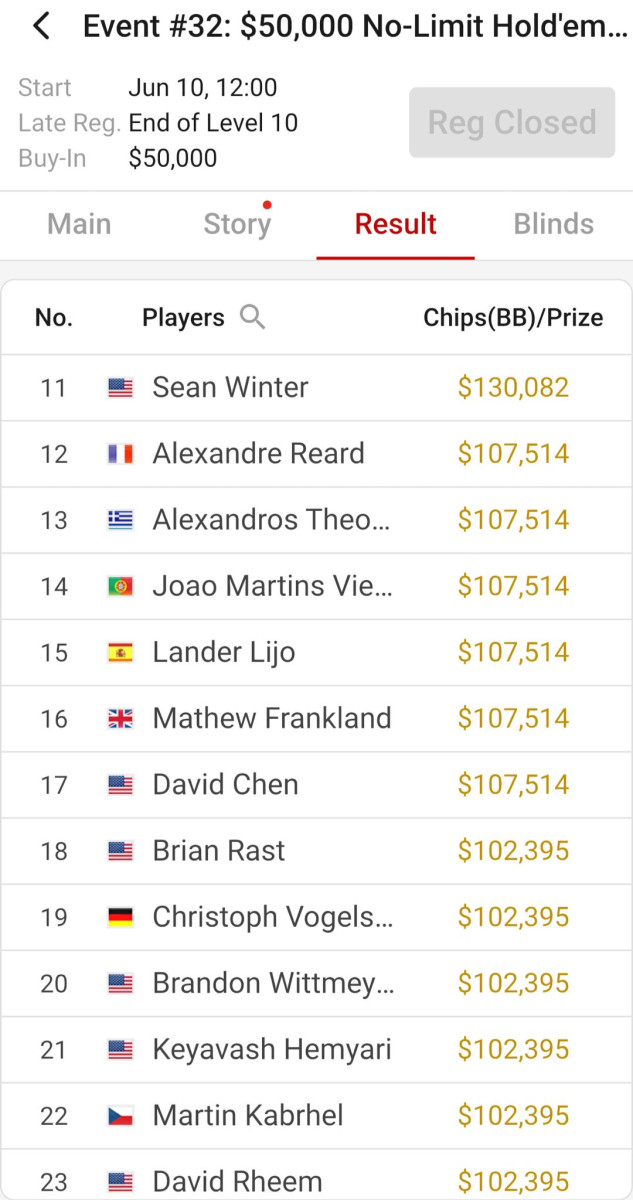633x1200 pixels.
Task: Search players with the magnifier icon
Action: pyautogui.click(x=253, y=317)
